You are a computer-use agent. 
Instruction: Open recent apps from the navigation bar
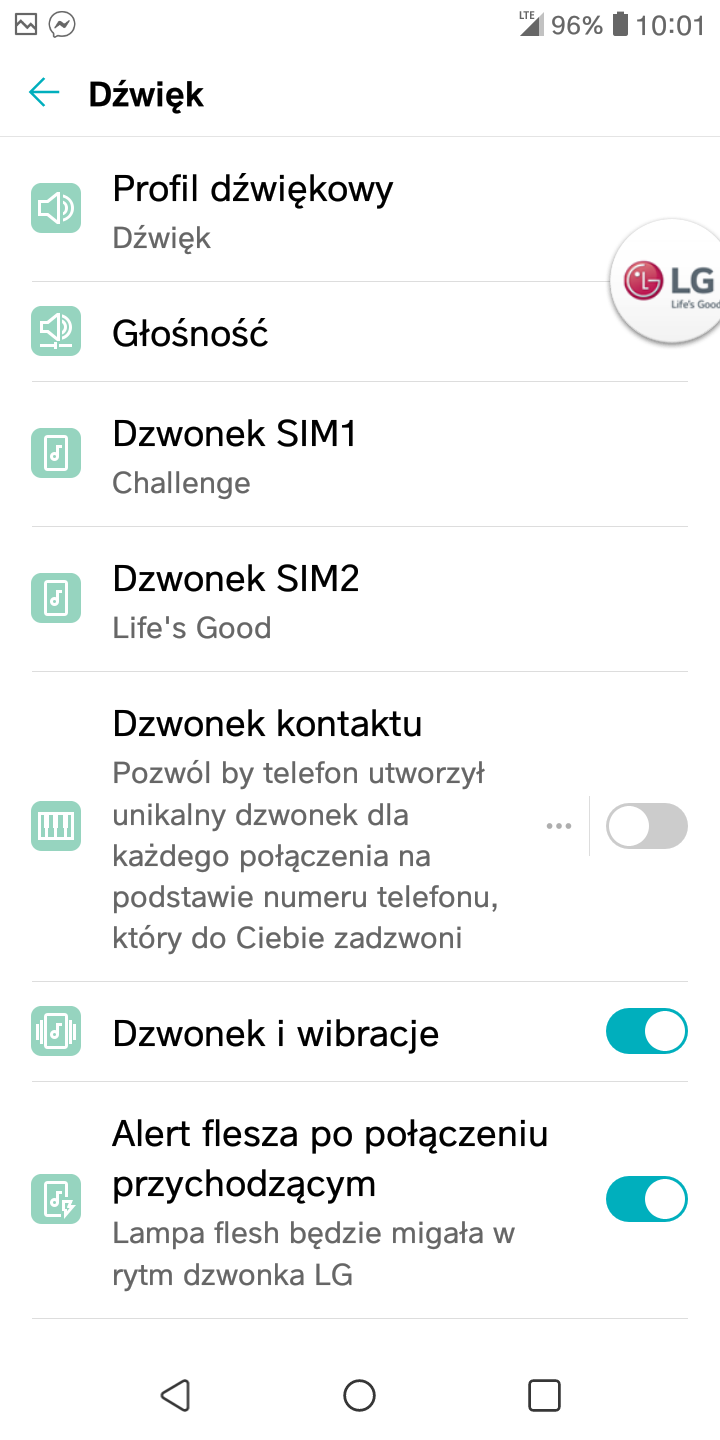(543, 1394)
